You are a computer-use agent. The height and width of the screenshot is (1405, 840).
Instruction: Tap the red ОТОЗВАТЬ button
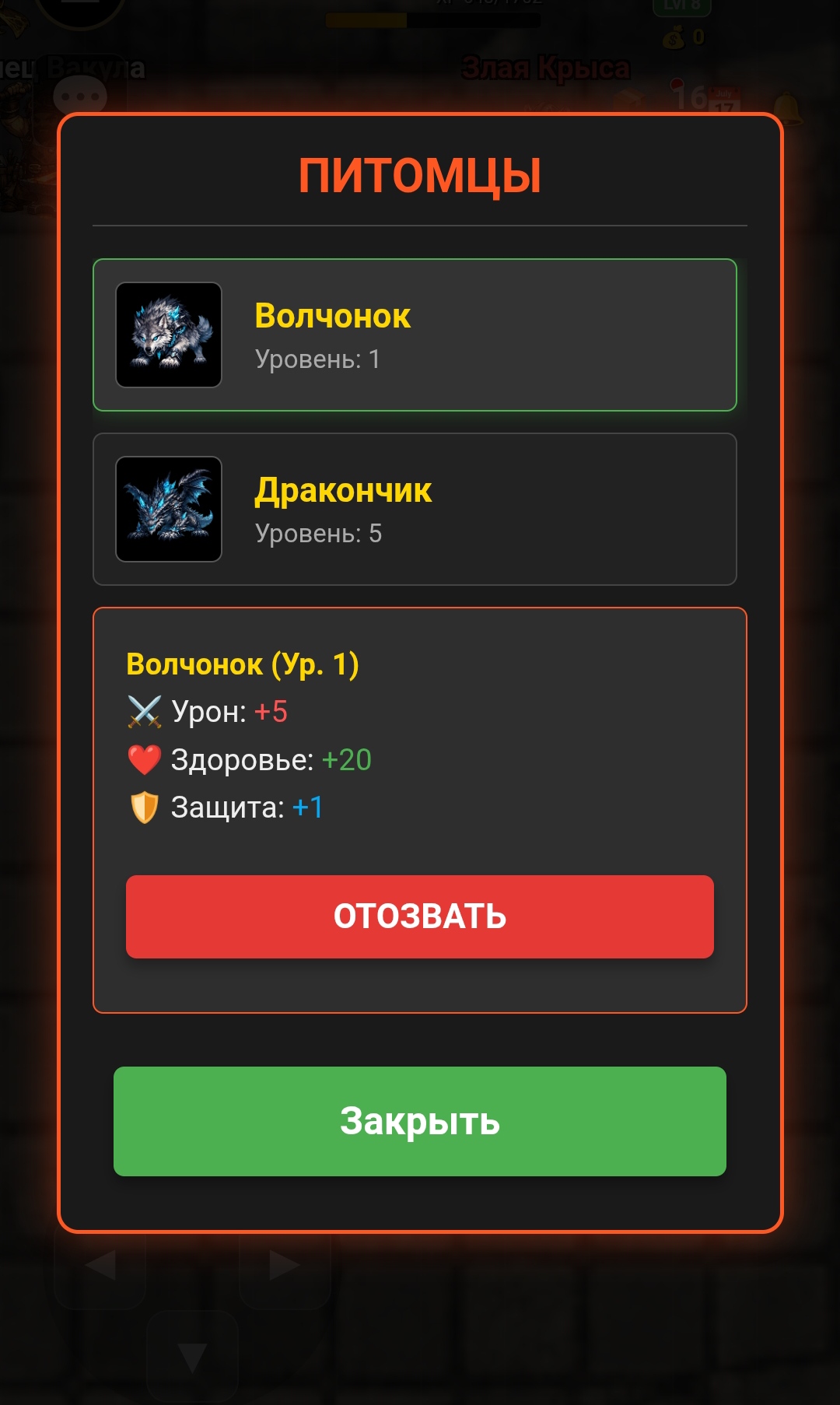(x=420, y=916)
